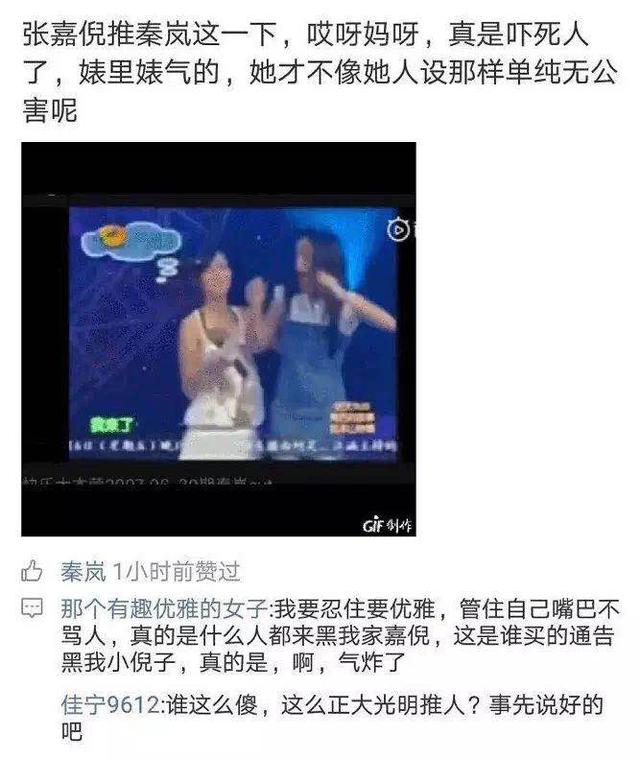The height and width of the screenshot is (760, 640).
Task: Open 秦岚's profile from the likes
Action: (x=82, y=572)
